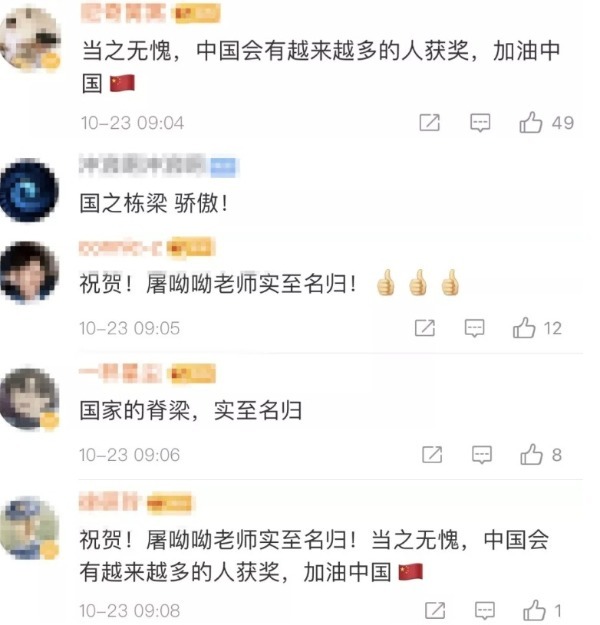The width and height of the screenshot is (600, 625).
Task: Reply to the 10-23 09:08 comment
Action: tap(485, 610)
